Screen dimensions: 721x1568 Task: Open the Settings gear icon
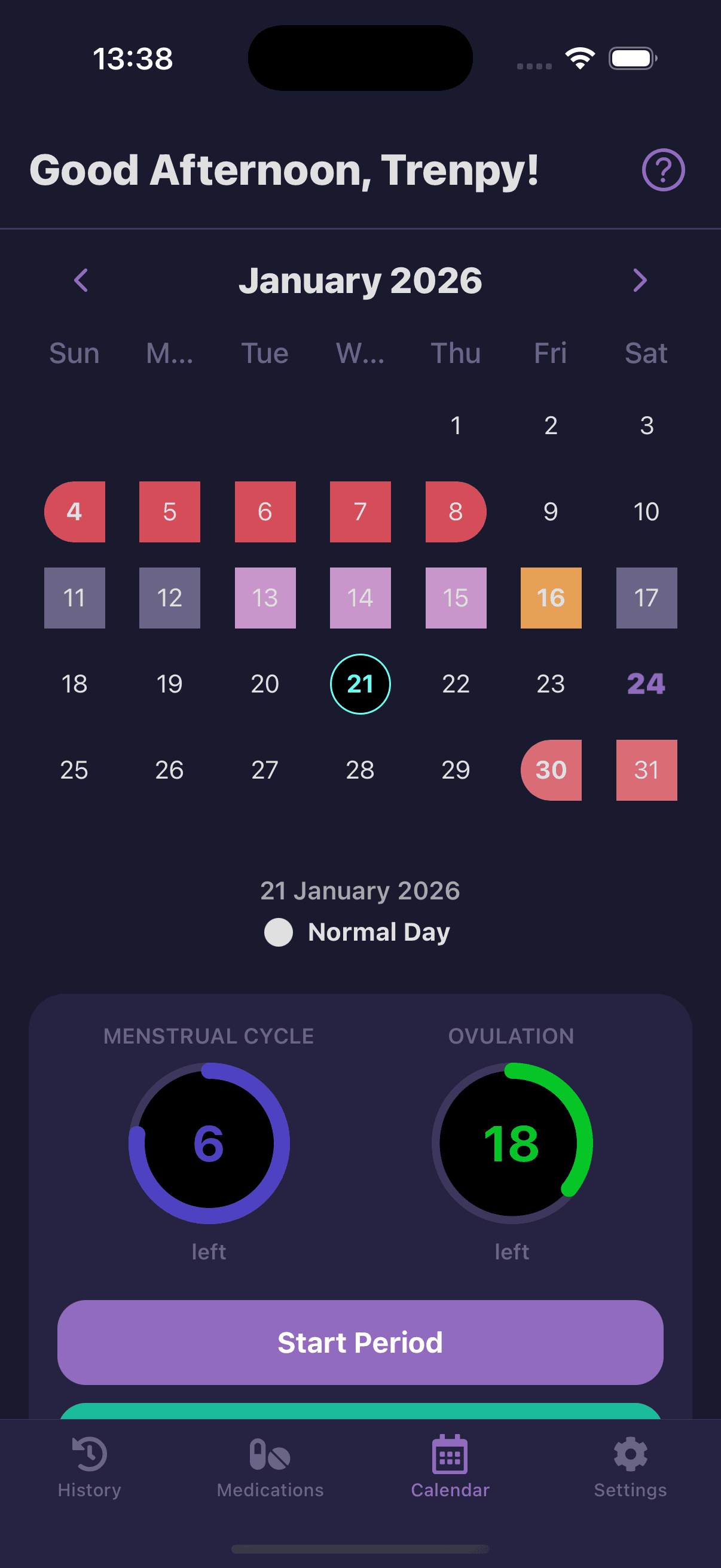point(630,1455)
